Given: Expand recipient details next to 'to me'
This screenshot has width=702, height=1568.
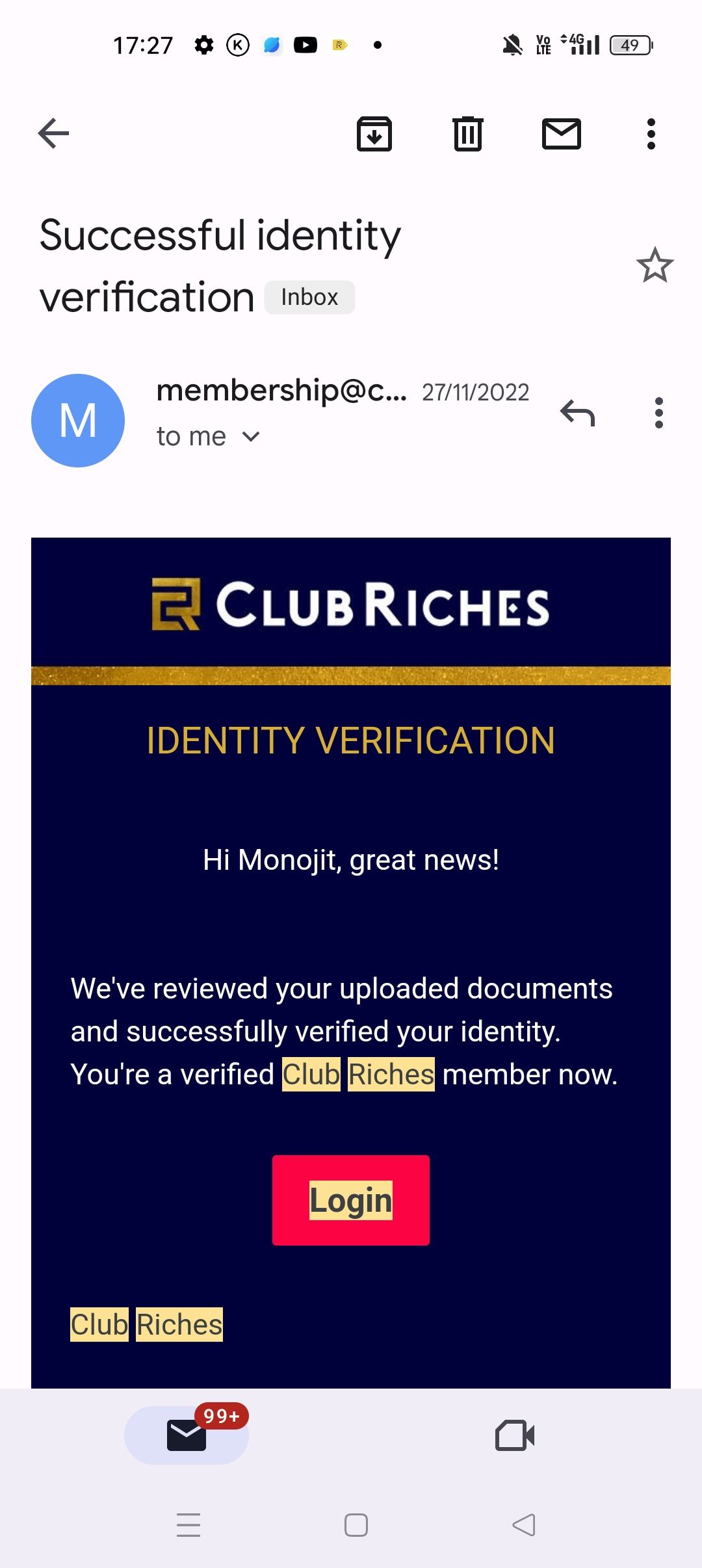Looking at the screenshot, I should 251,437.
